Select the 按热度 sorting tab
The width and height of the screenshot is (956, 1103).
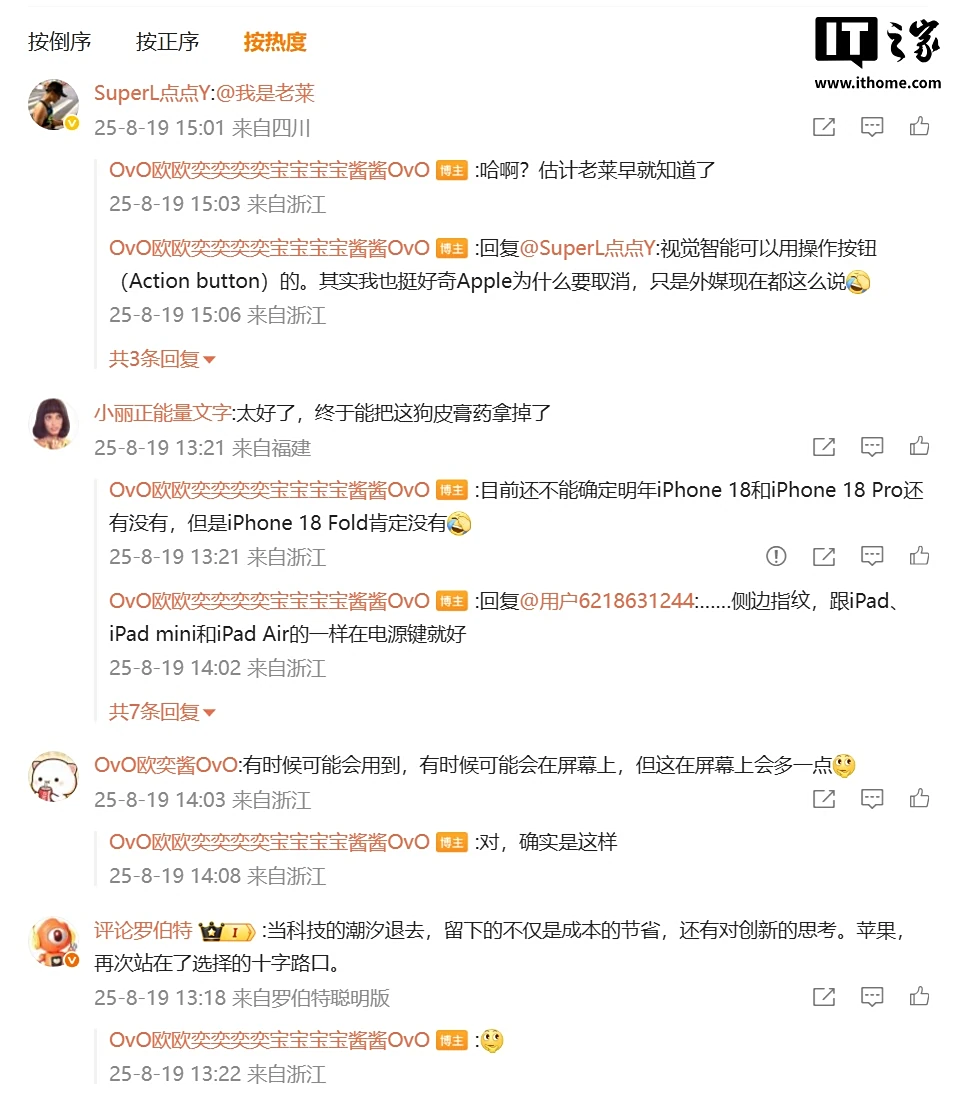[x=275, y=42]
